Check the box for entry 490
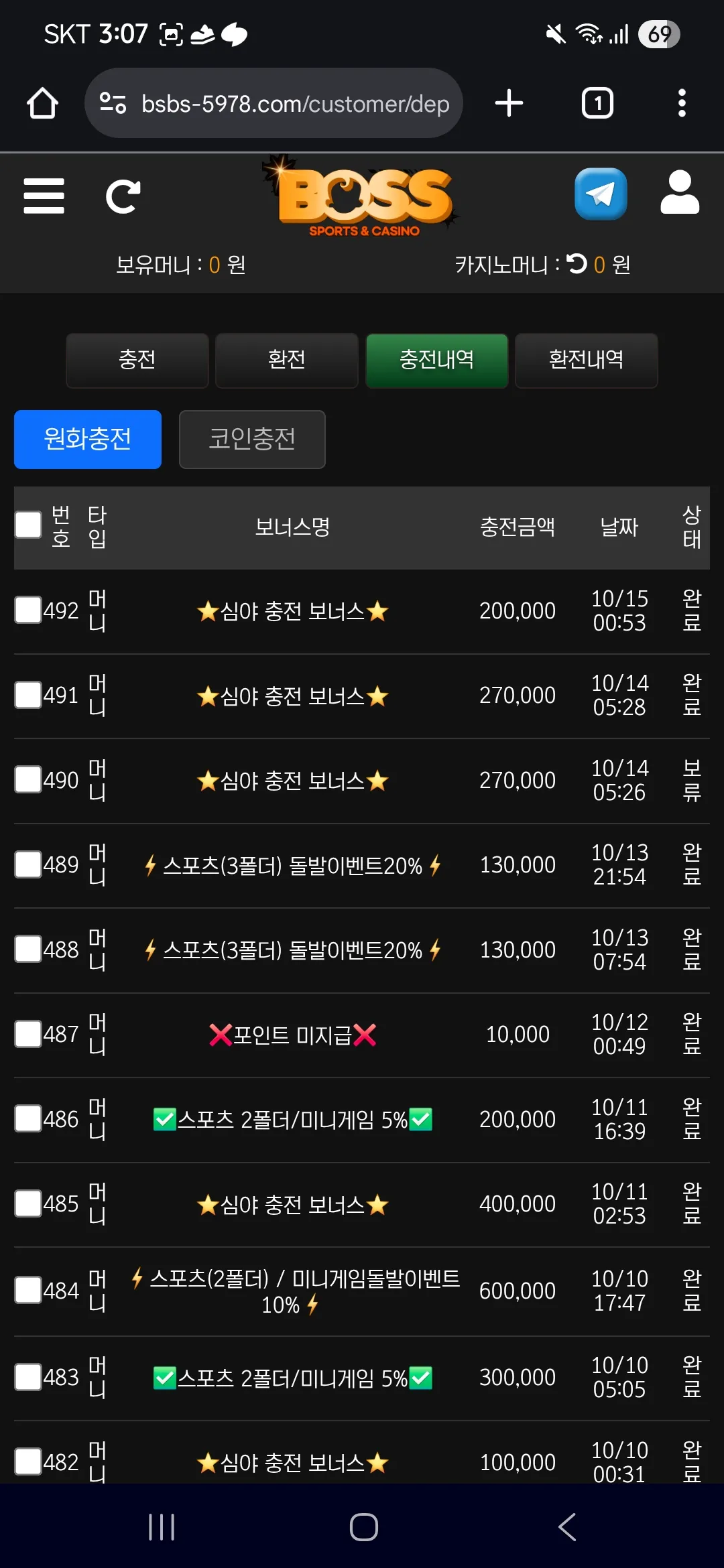This screenshot has width=724, height=1568. click(28, 779)
